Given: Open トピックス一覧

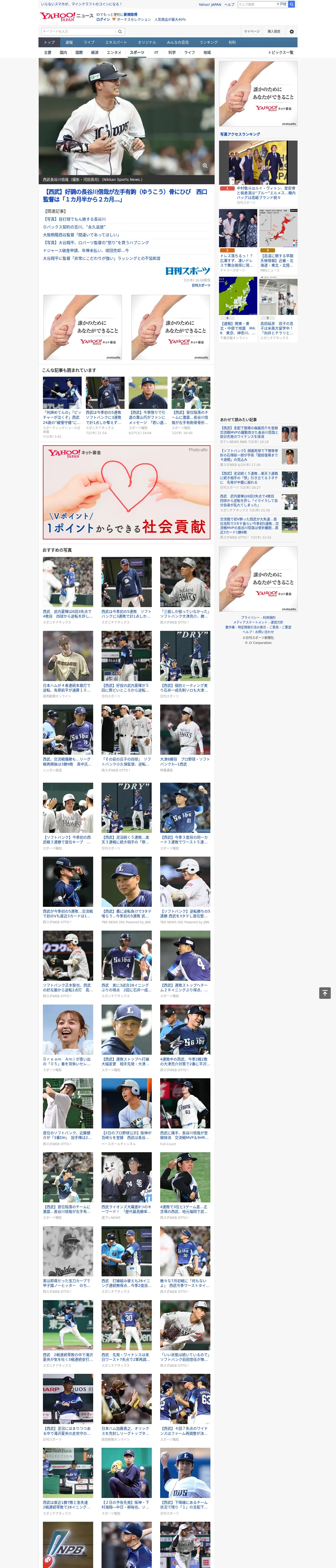Looking at the screenshot, I should tap(281, 52).
